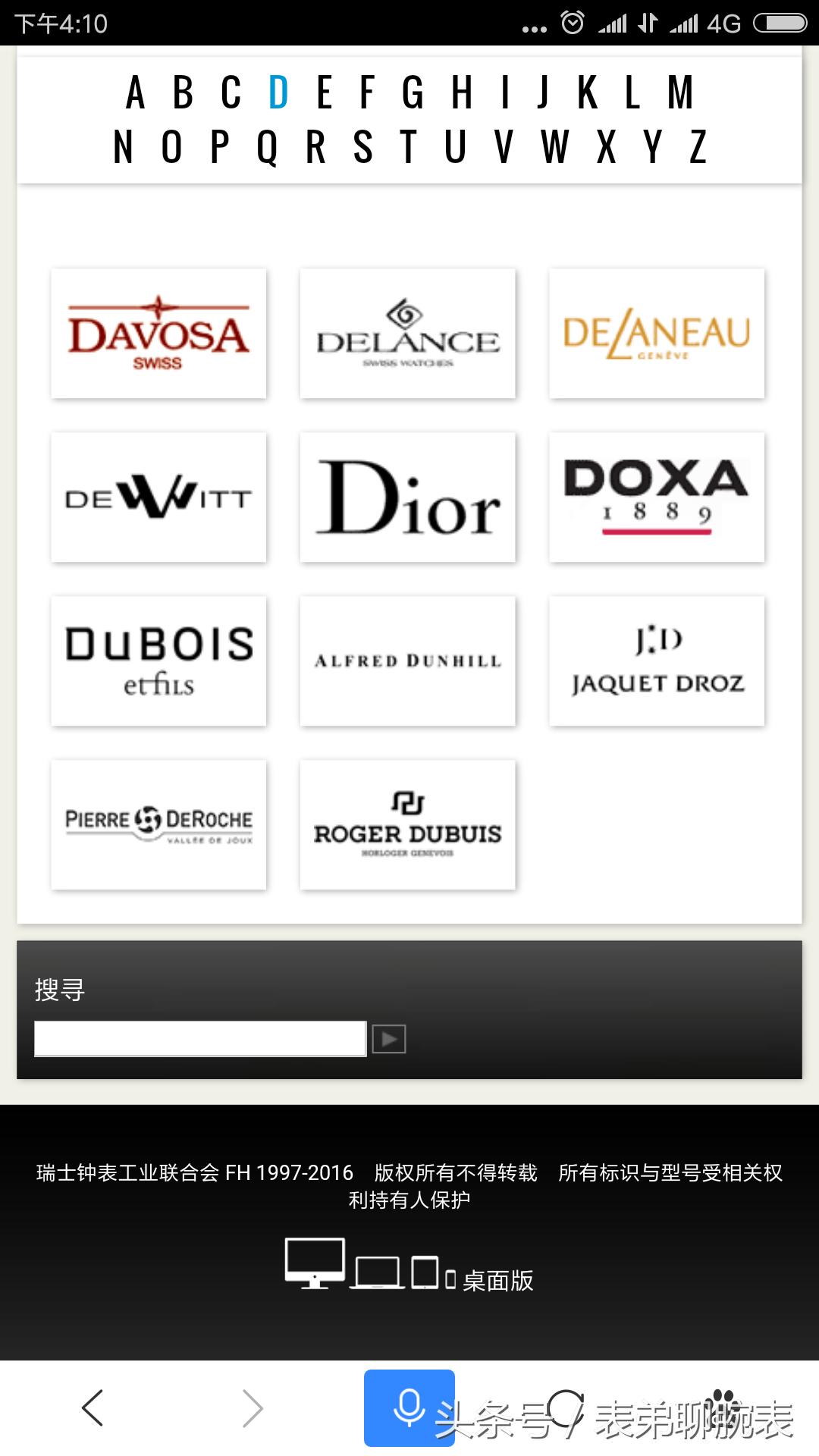Go back with the browser back arrow
The height and width of the screenshot is (1456, 819).
point(93,1408)
